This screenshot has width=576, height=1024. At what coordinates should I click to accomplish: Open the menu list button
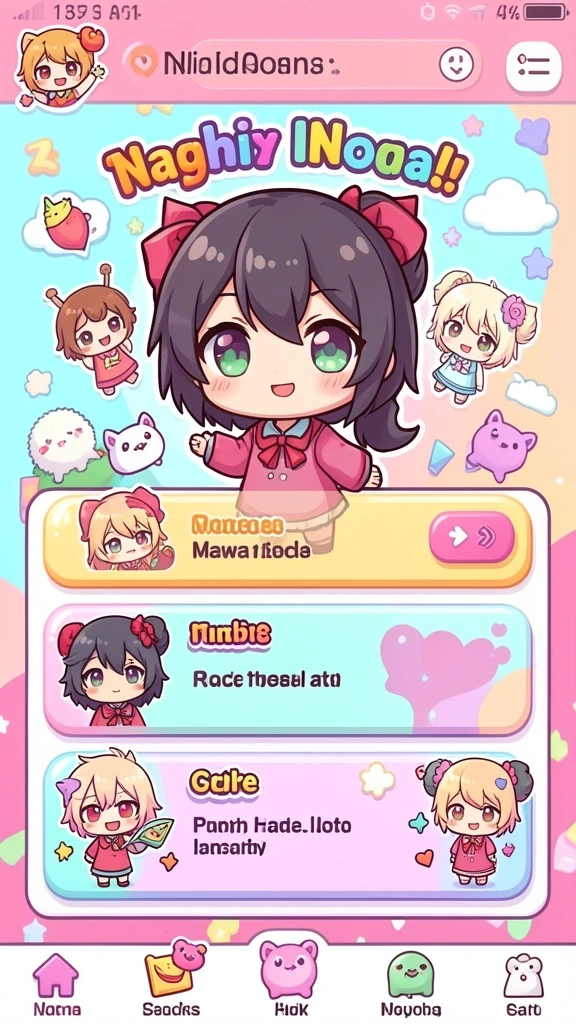pos(534,66)
